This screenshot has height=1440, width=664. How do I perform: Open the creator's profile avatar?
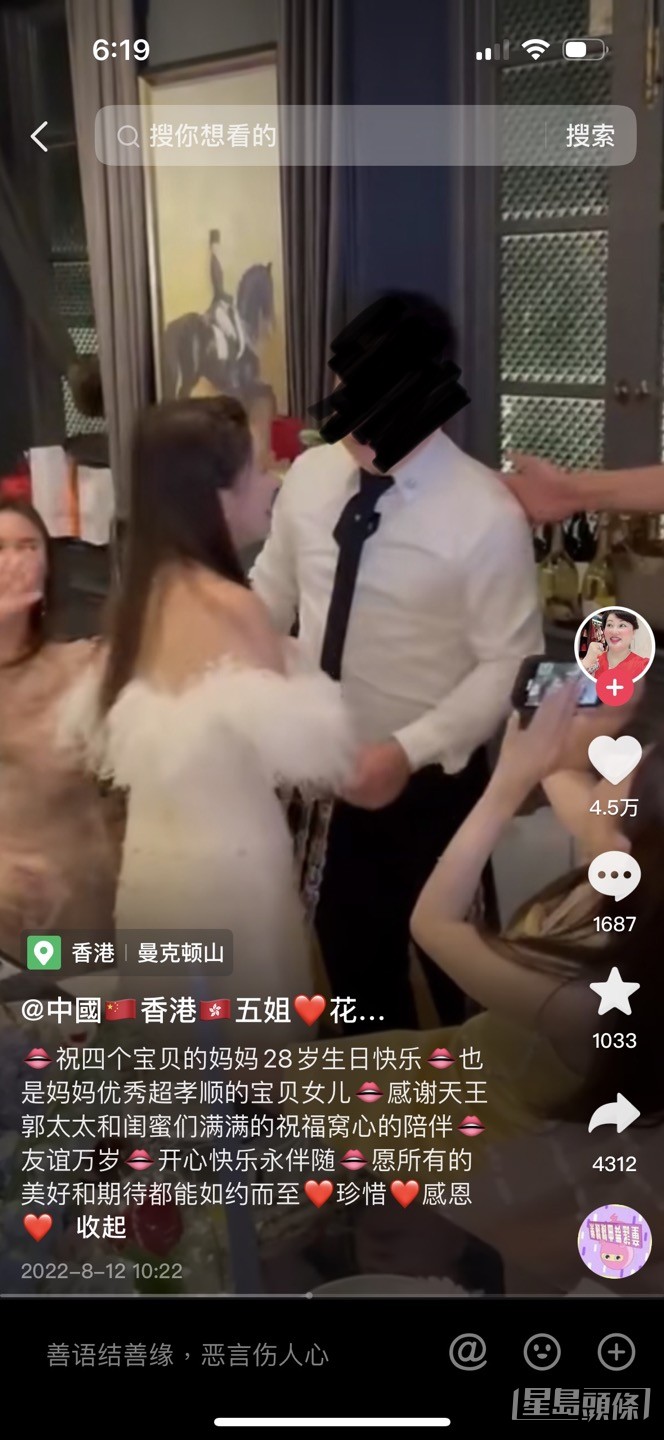pyautogui.click(x=614, y=645)
